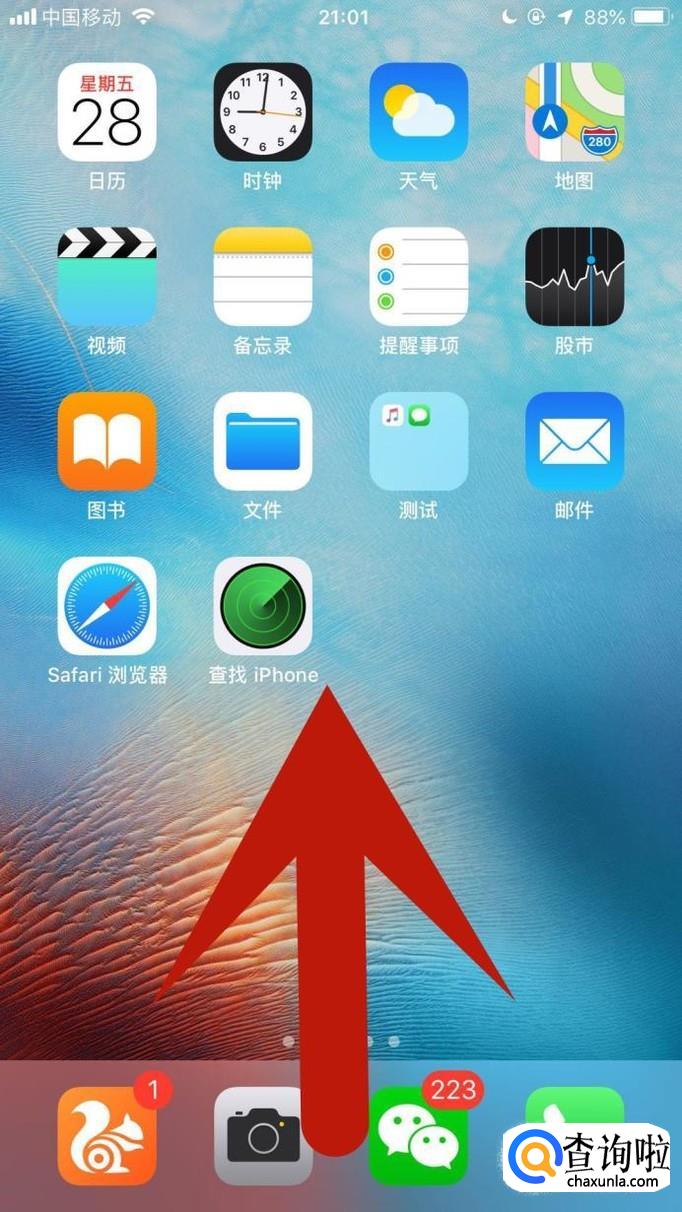Open the 文件 files app
This screenshot has height=1212, width=682.
(x=263, y=441)
